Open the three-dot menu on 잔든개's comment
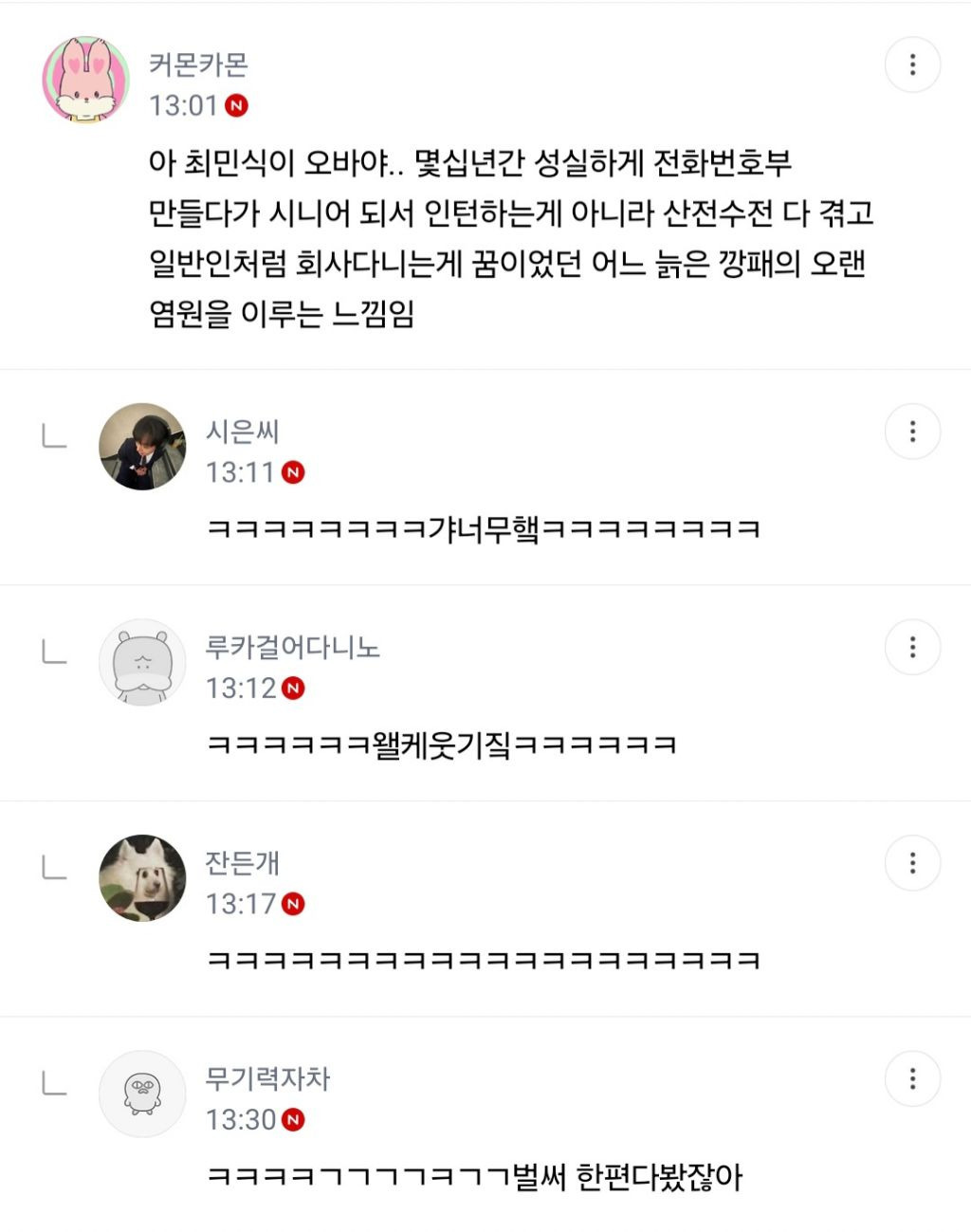The width and height of the screenshot is (971, 1232). point(913,861)
